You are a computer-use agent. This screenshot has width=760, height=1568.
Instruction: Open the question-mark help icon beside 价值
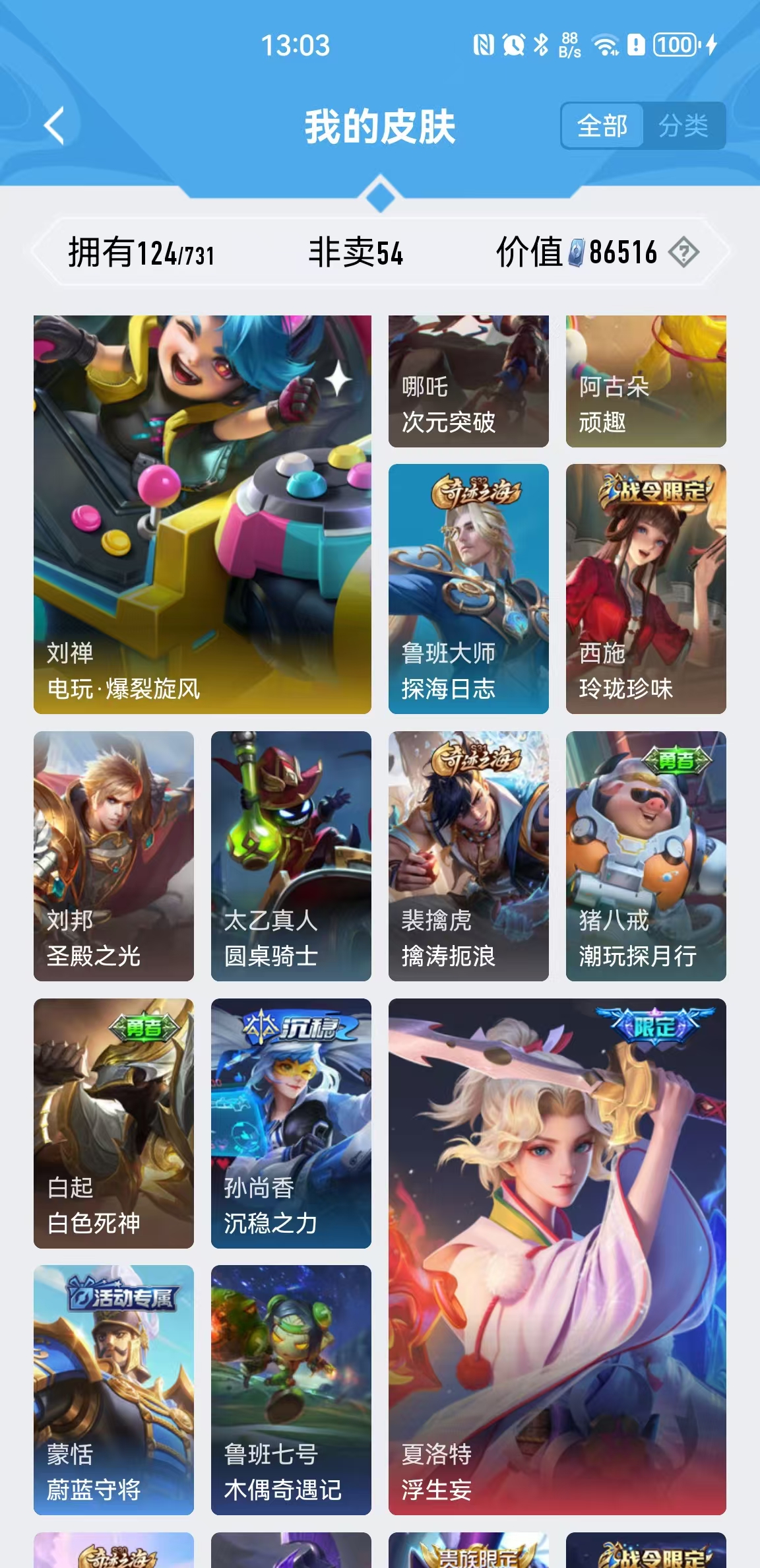coord(683,252)
